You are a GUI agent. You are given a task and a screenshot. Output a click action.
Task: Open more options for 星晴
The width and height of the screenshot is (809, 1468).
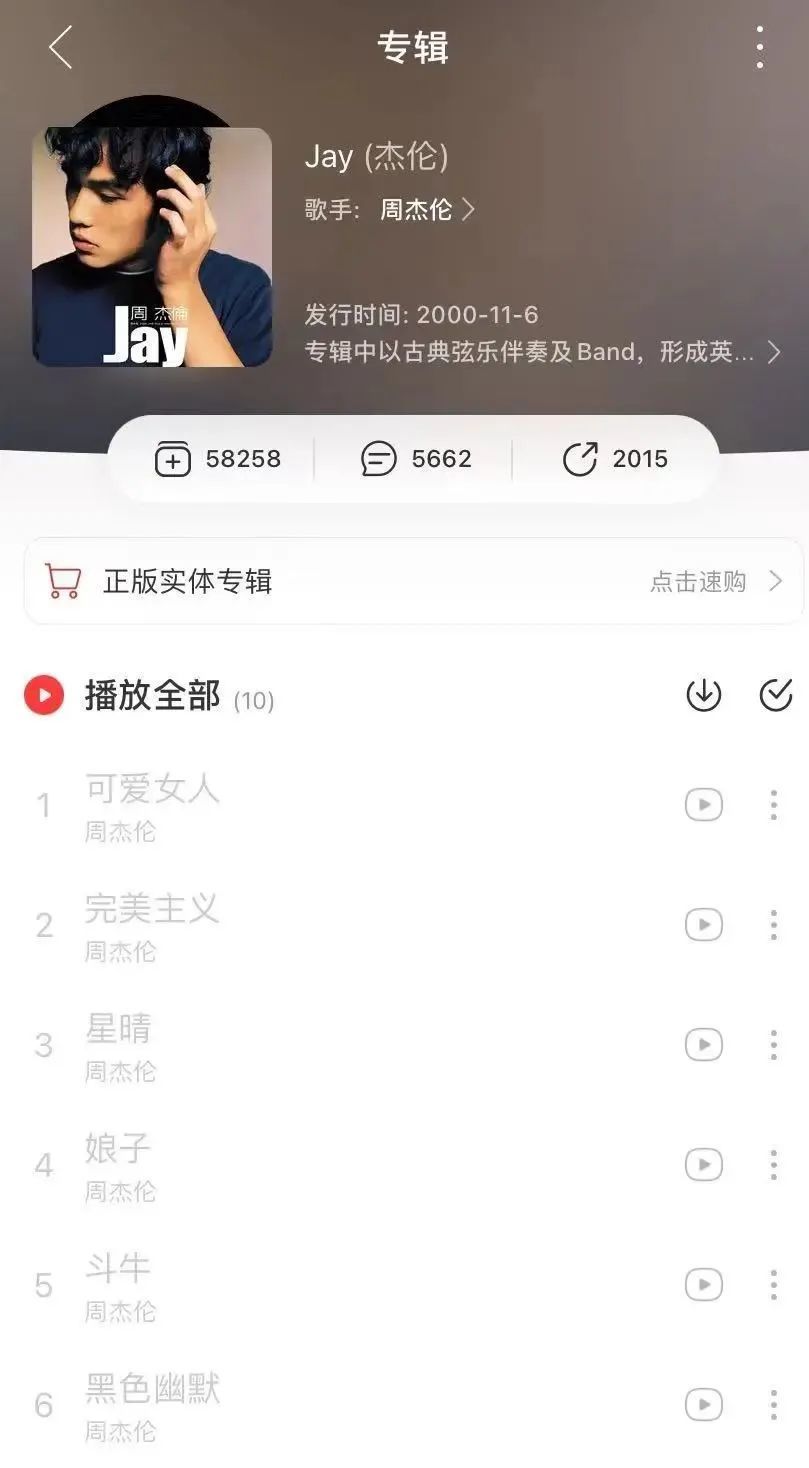(x=773, y=1045)
